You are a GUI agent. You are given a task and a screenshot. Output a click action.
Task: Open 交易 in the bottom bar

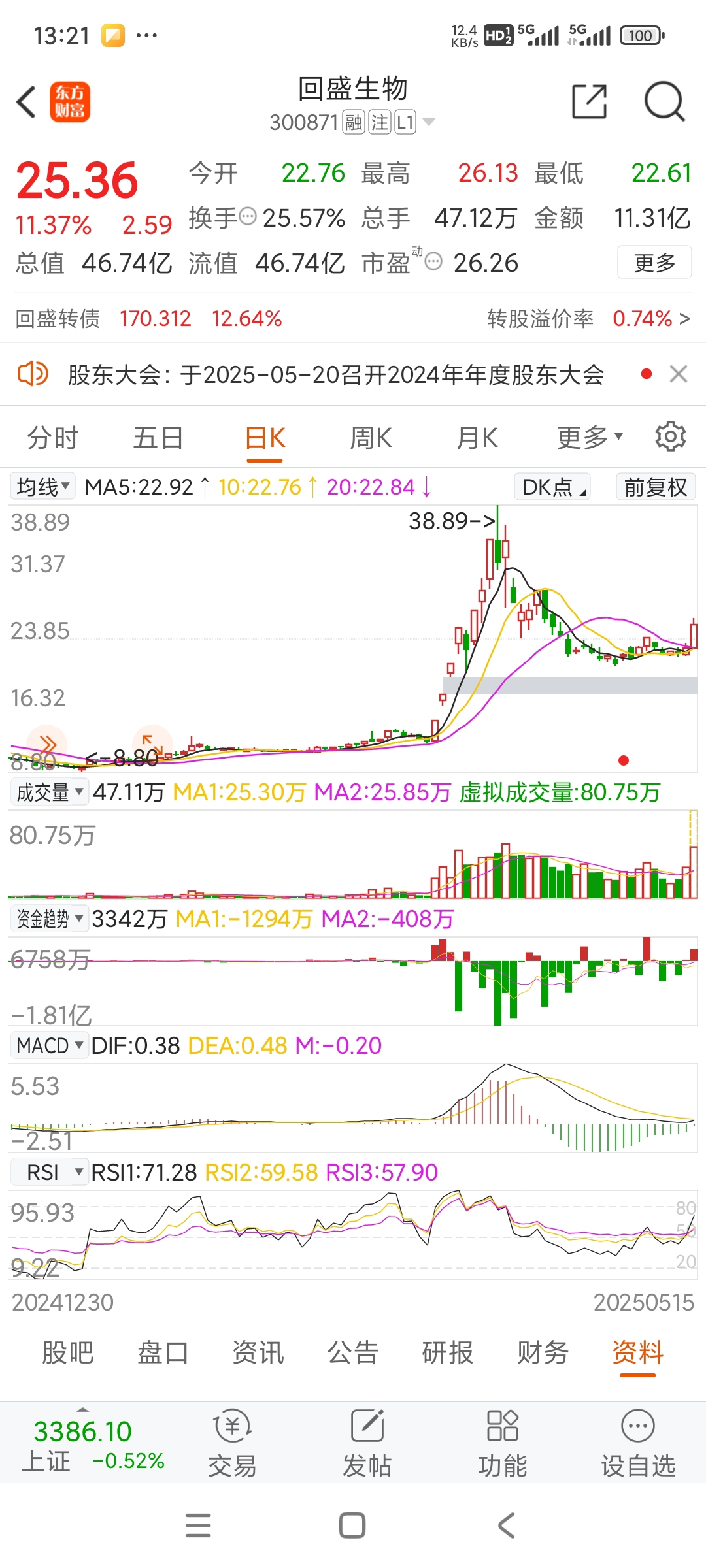point(233,1445)
